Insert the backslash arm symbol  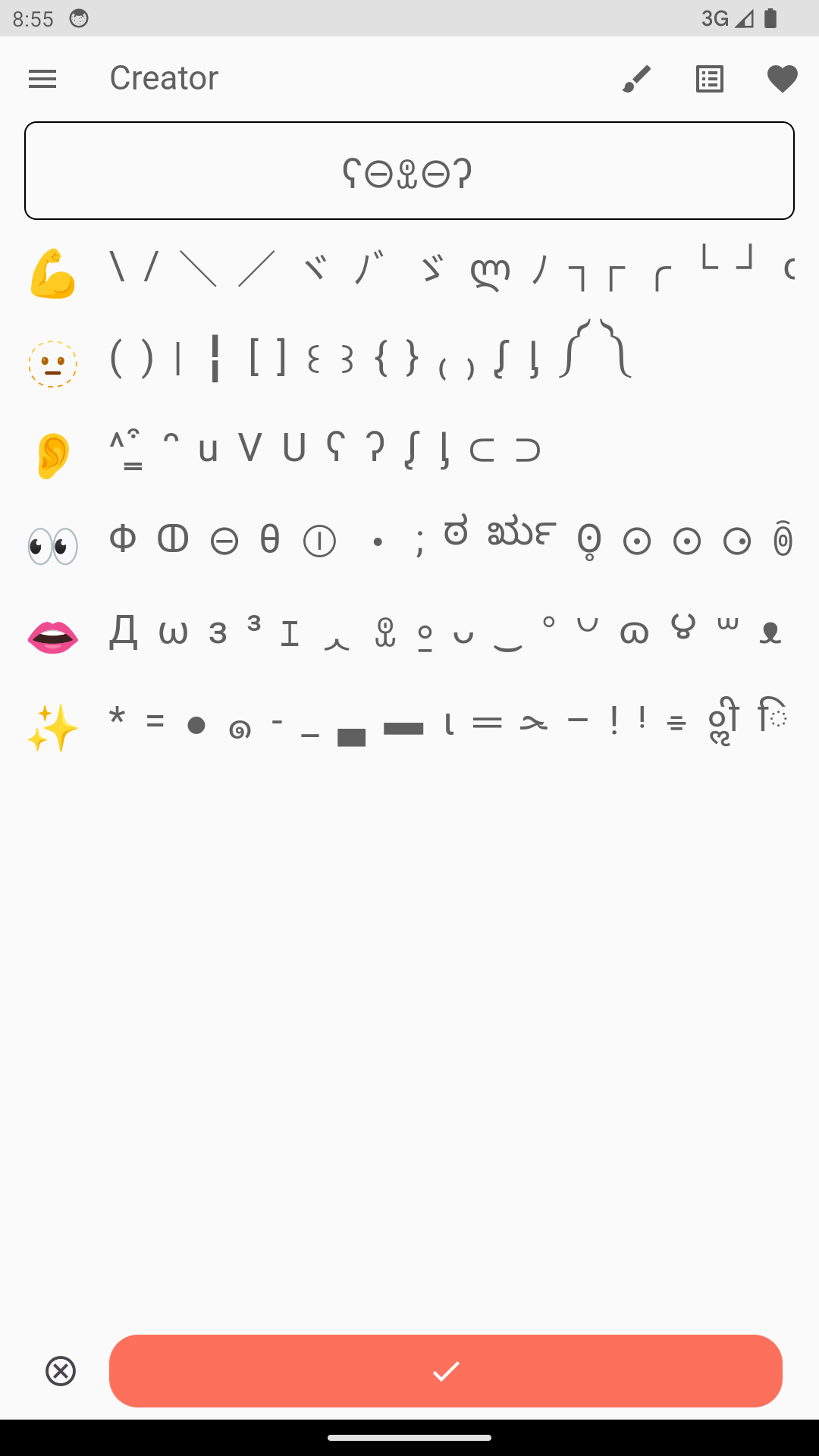(x=117, y=267)
